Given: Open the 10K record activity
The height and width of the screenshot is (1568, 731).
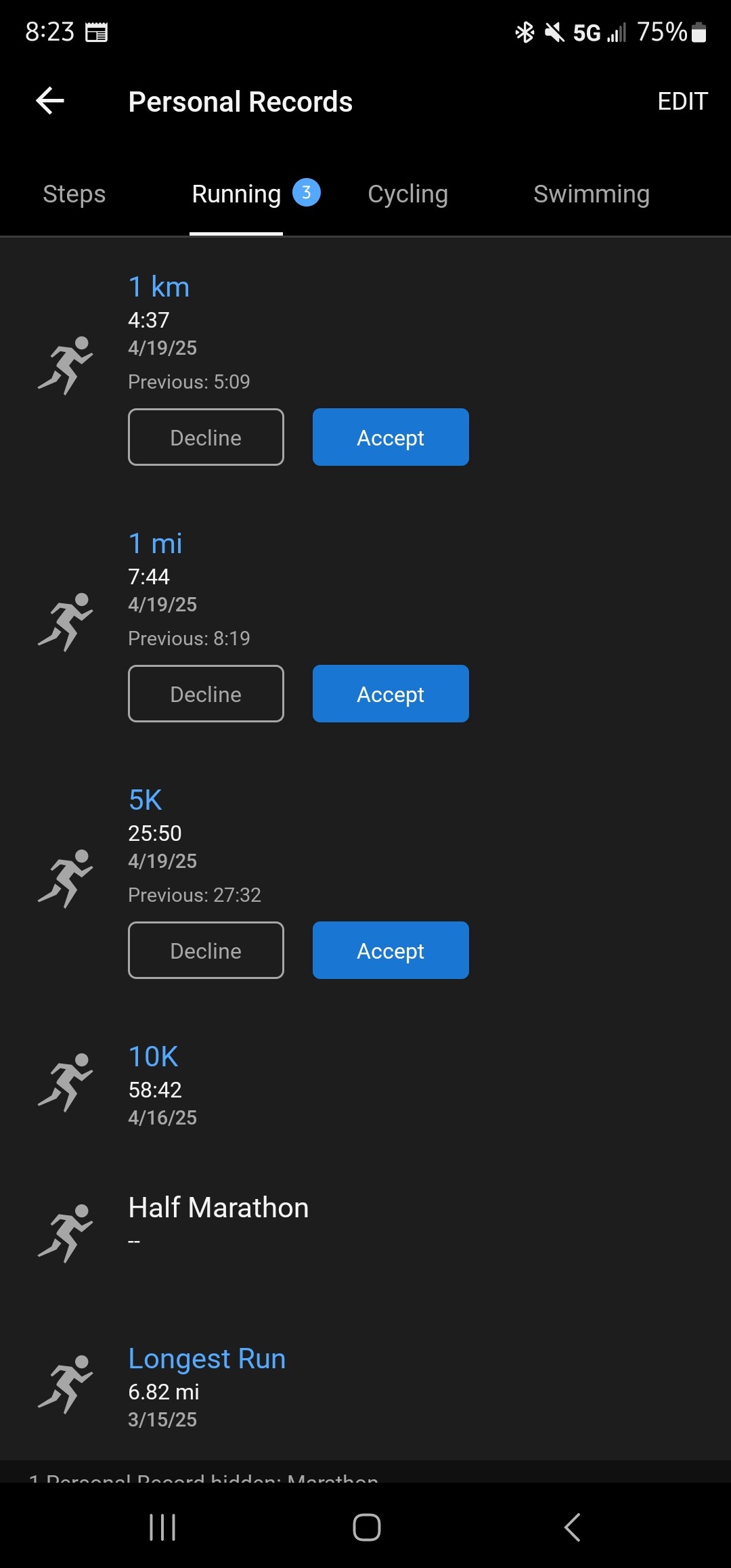Looking at the screenshot, I should (154, 1057).
